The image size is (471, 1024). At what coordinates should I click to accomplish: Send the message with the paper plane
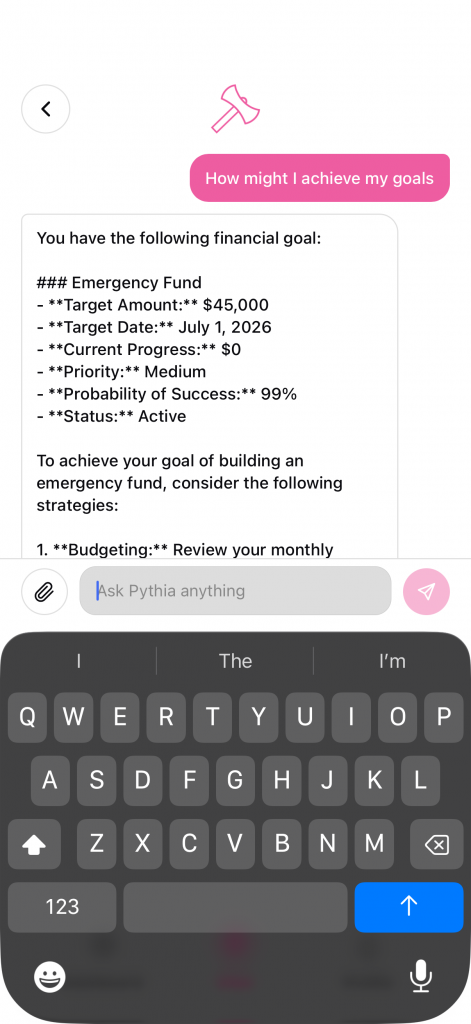pyautogui.click(x=427, y=592)
